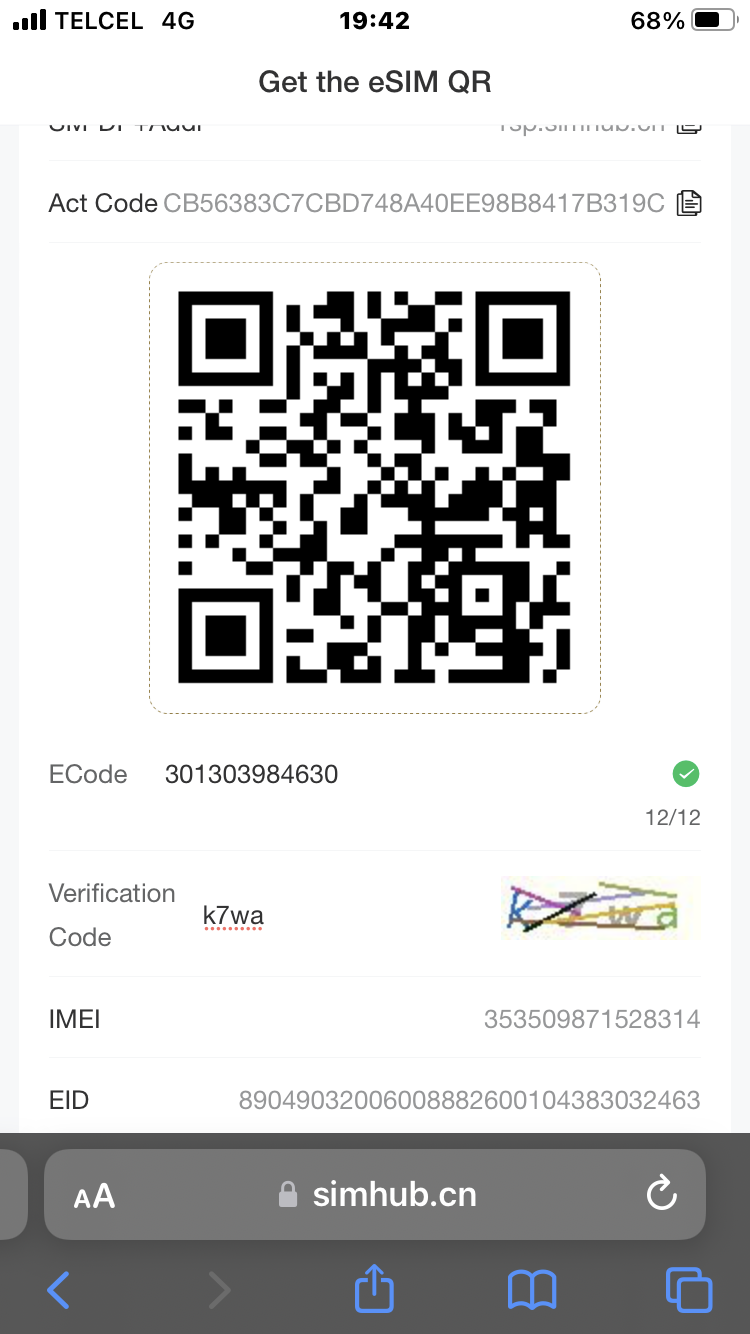Open the share sheet
This screenshot has width=750, height=1334.
click(x=375, y=1288)
